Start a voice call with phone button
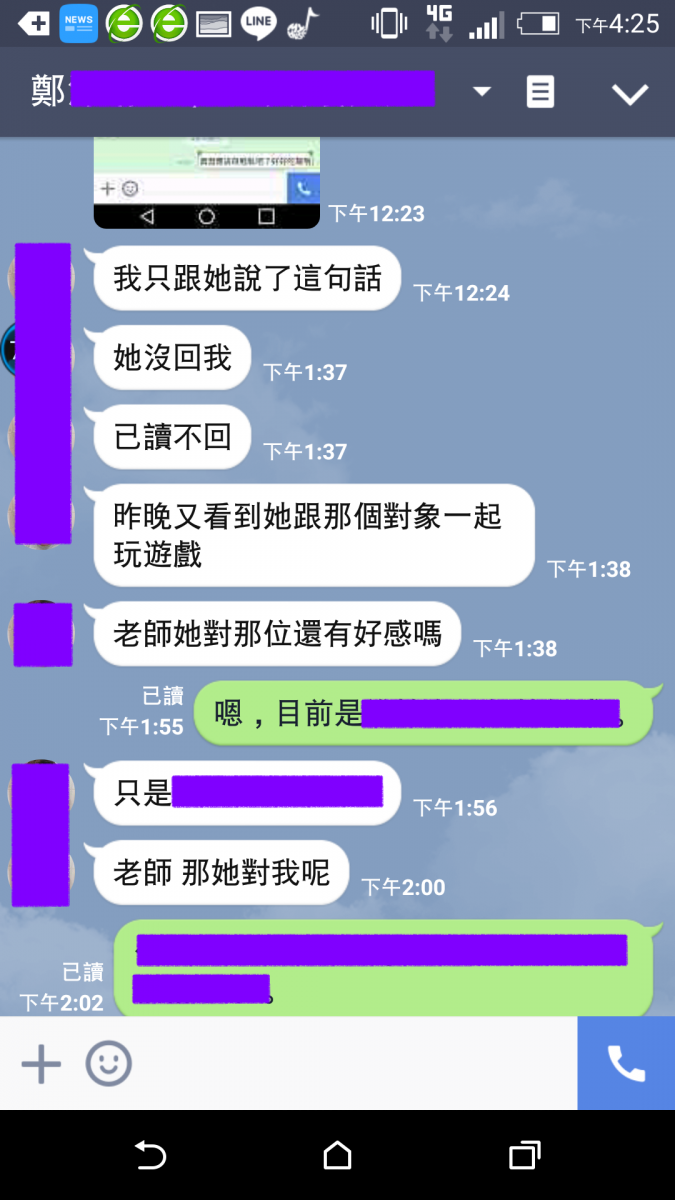This screenshot has width=675, height=1200. pos(626,1064)
